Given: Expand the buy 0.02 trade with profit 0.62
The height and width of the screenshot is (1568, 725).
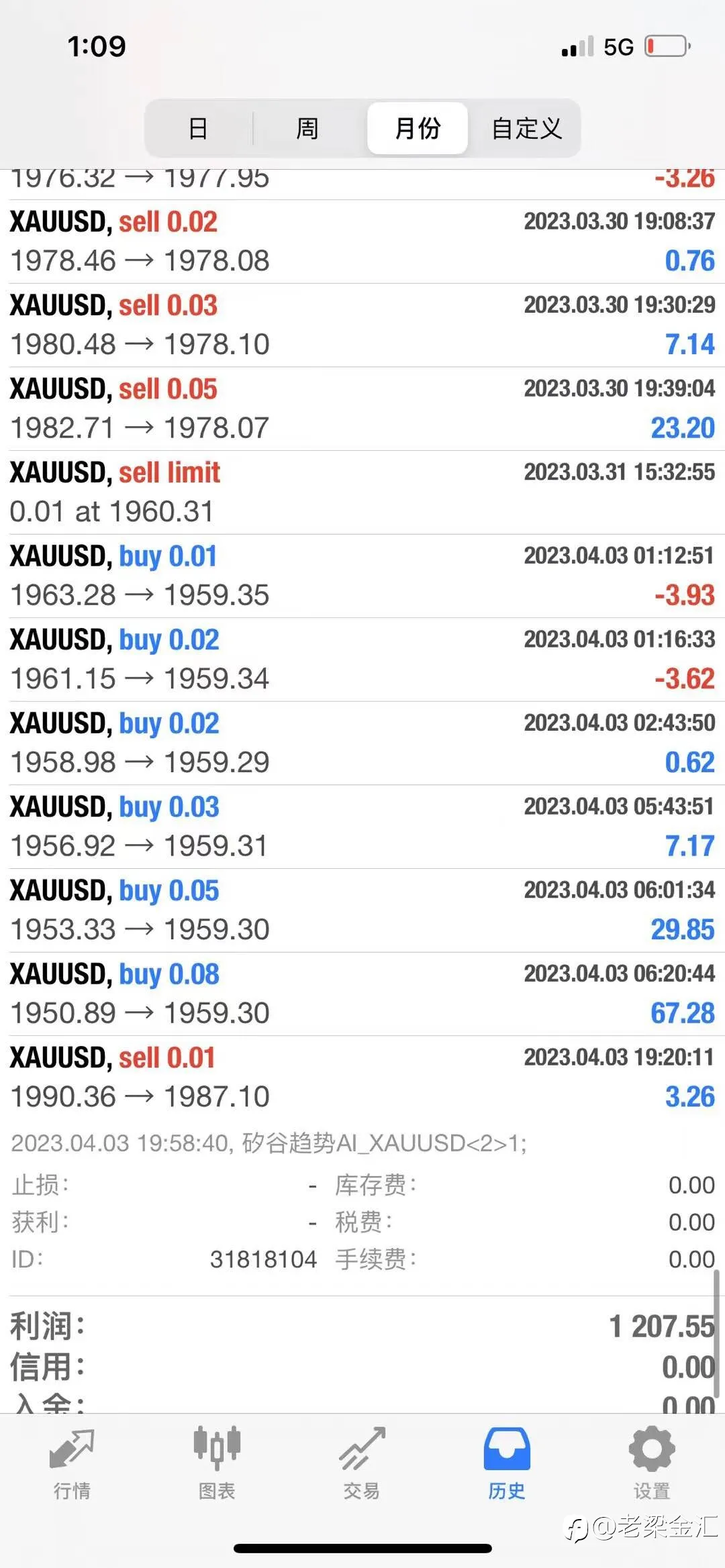Looking at the screenshot, I should 362,743.
